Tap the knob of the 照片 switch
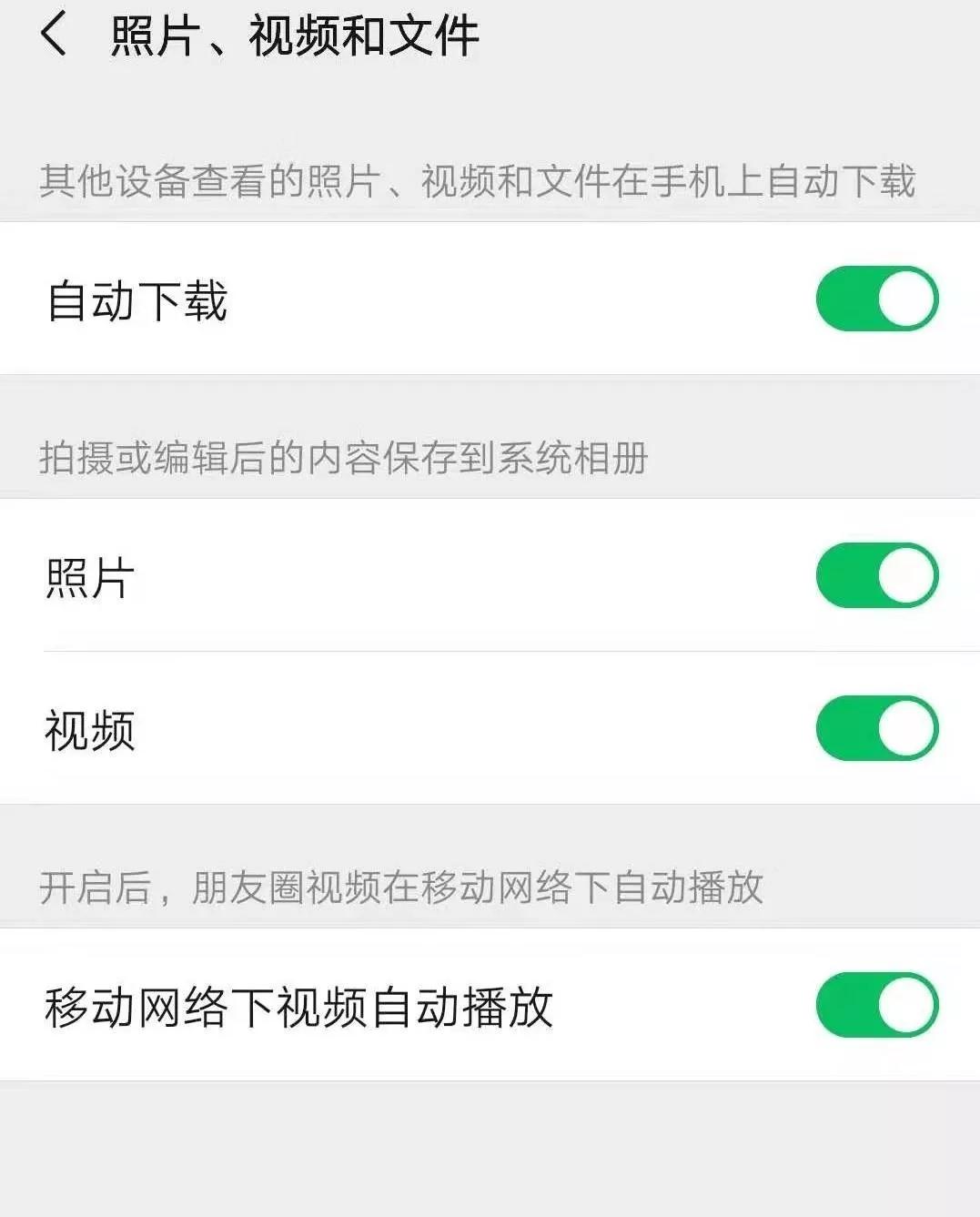The width and height of the screenshot is (980, 1217). point(907,574)
